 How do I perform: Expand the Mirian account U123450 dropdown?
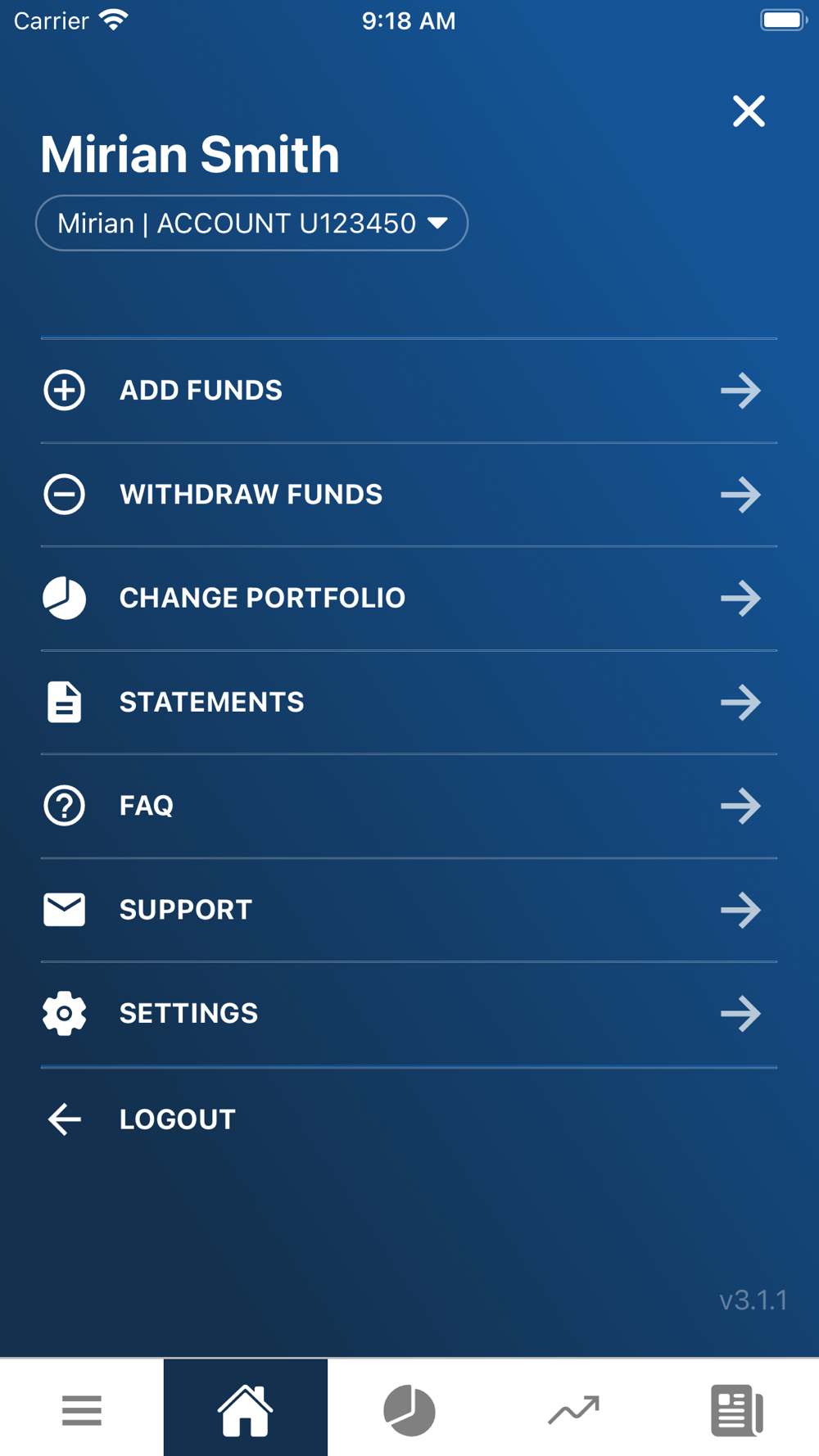pos(251,223)
